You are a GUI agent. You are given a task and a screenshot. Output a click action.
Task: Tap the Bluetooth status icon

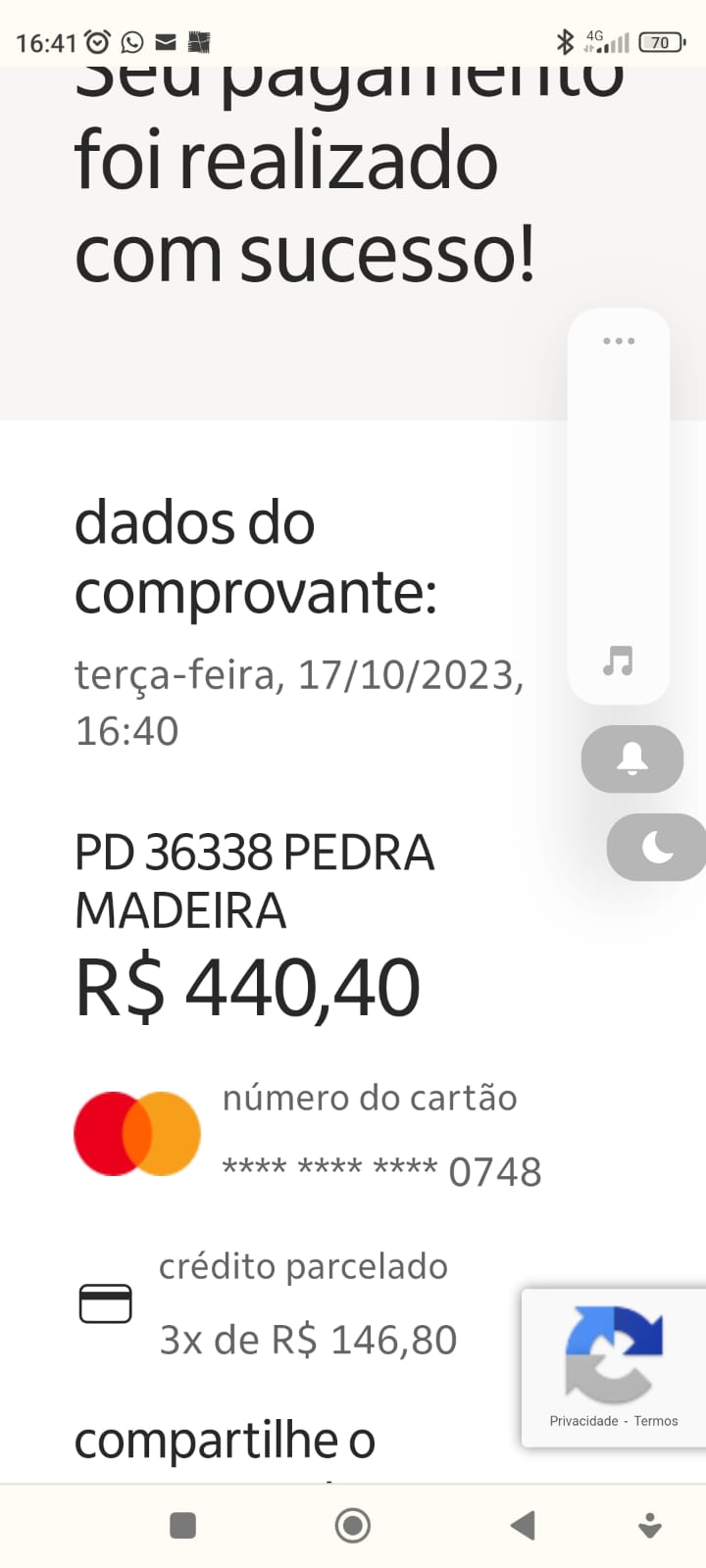click(x=565, y=42)
